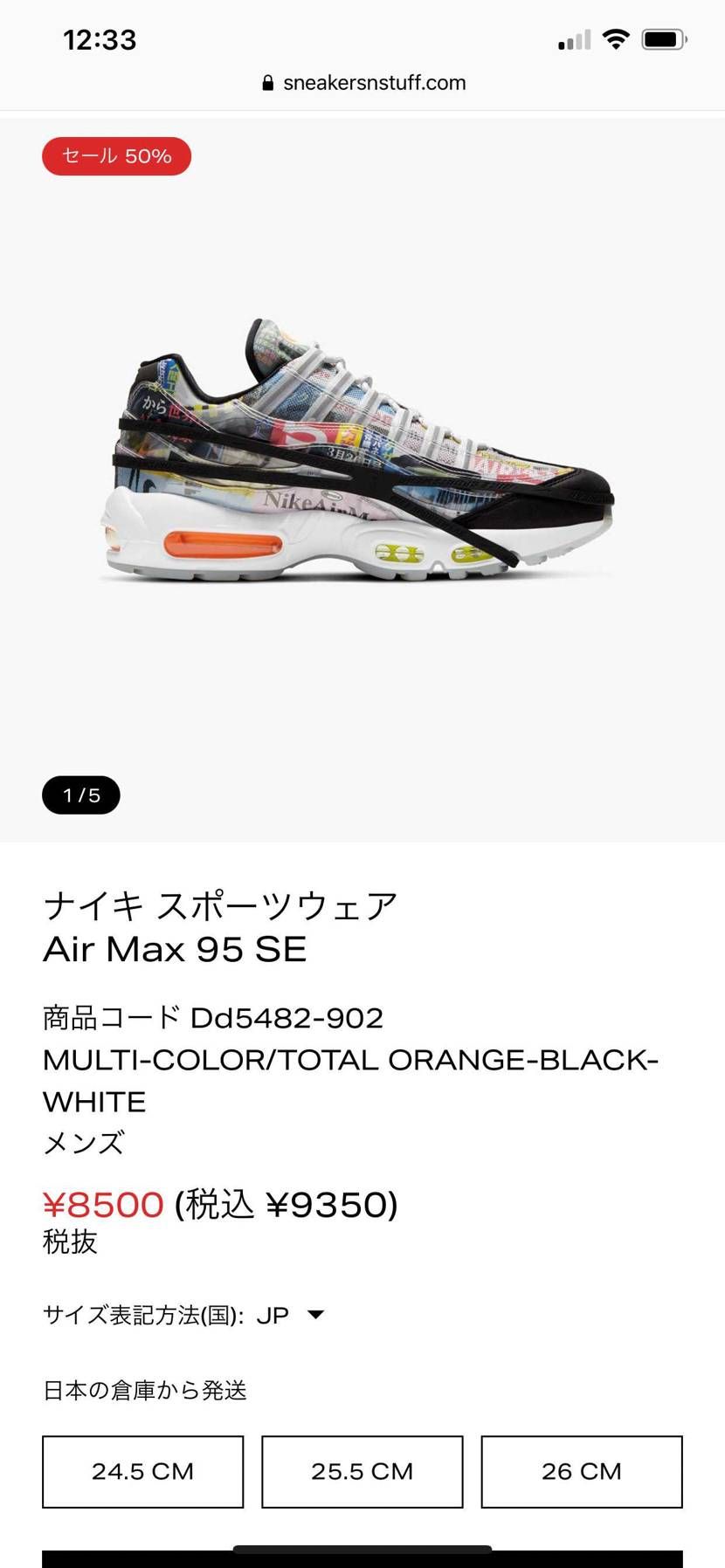725x1568 pixels.
Task: Tap the 1/5 image counter badge
Action: pos(80,794)
